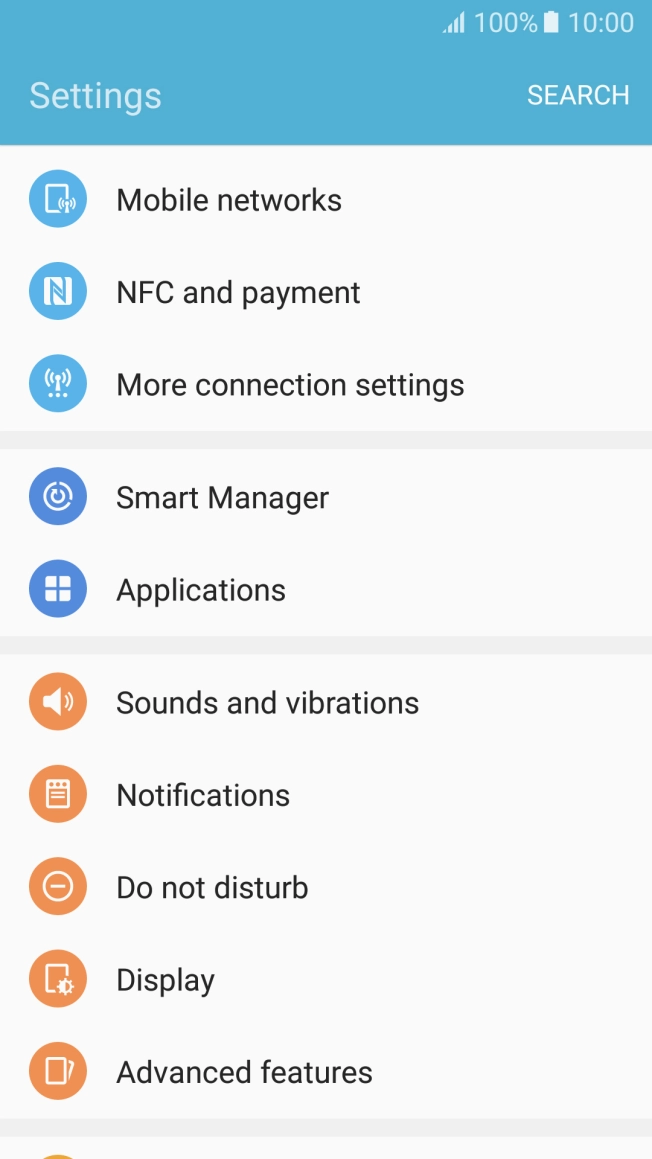Launch Smart Manager
Screen dimensions: 652x1159
[326, 497]
